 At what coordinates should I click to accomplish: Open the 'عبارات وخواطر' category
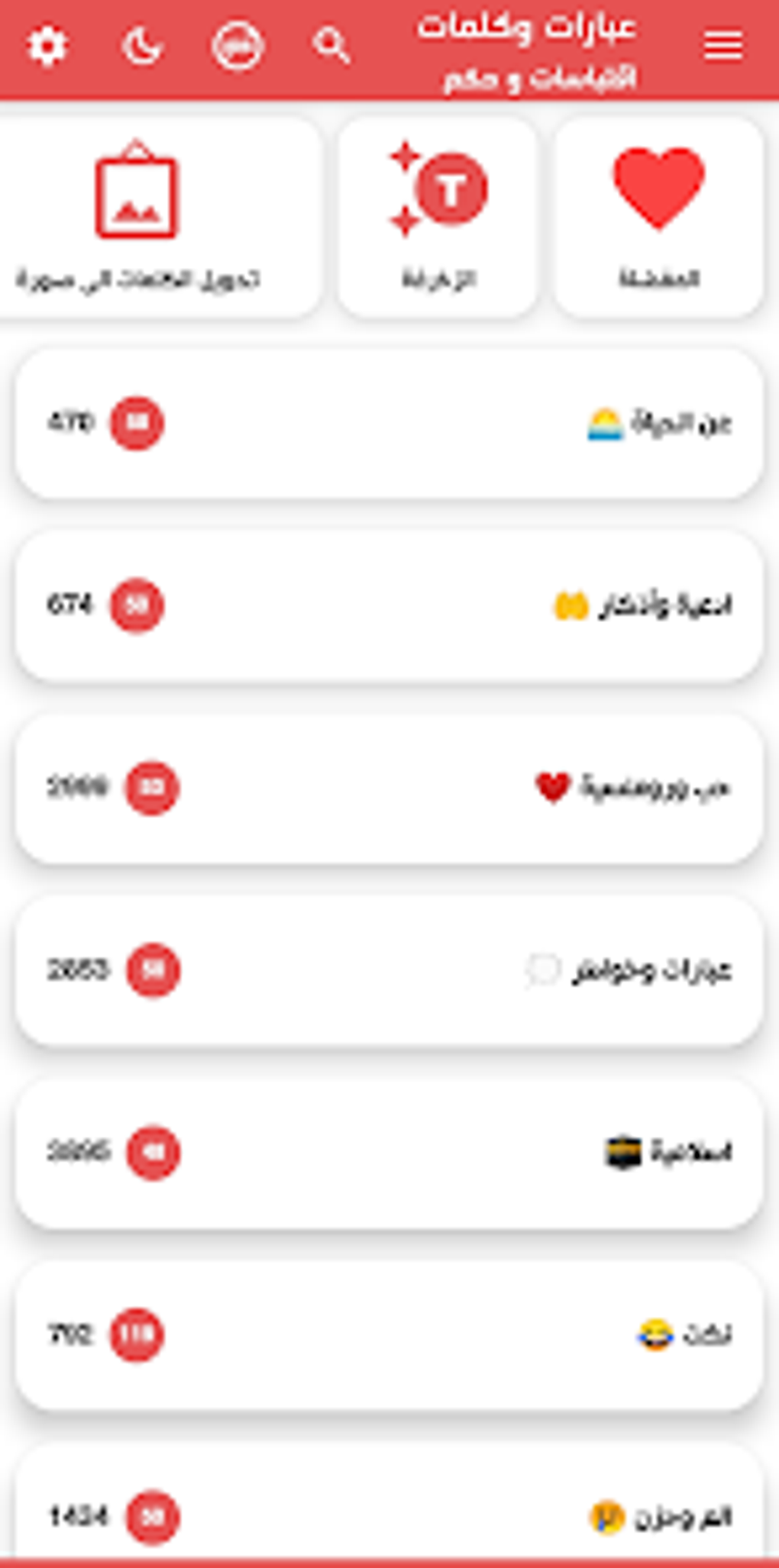pos(389,970)
